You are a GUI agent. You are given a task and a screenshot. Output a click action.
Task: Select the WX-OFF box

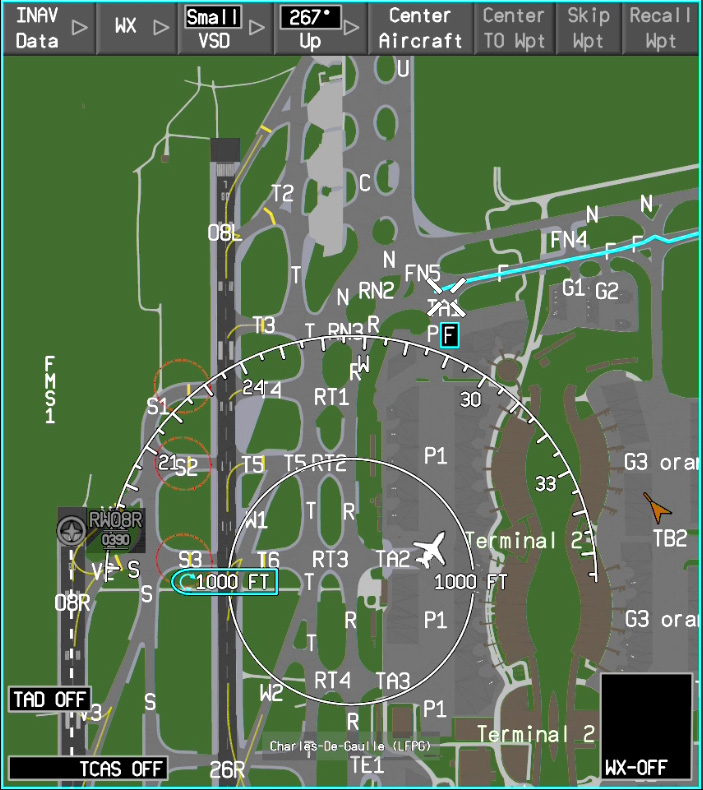646,728
